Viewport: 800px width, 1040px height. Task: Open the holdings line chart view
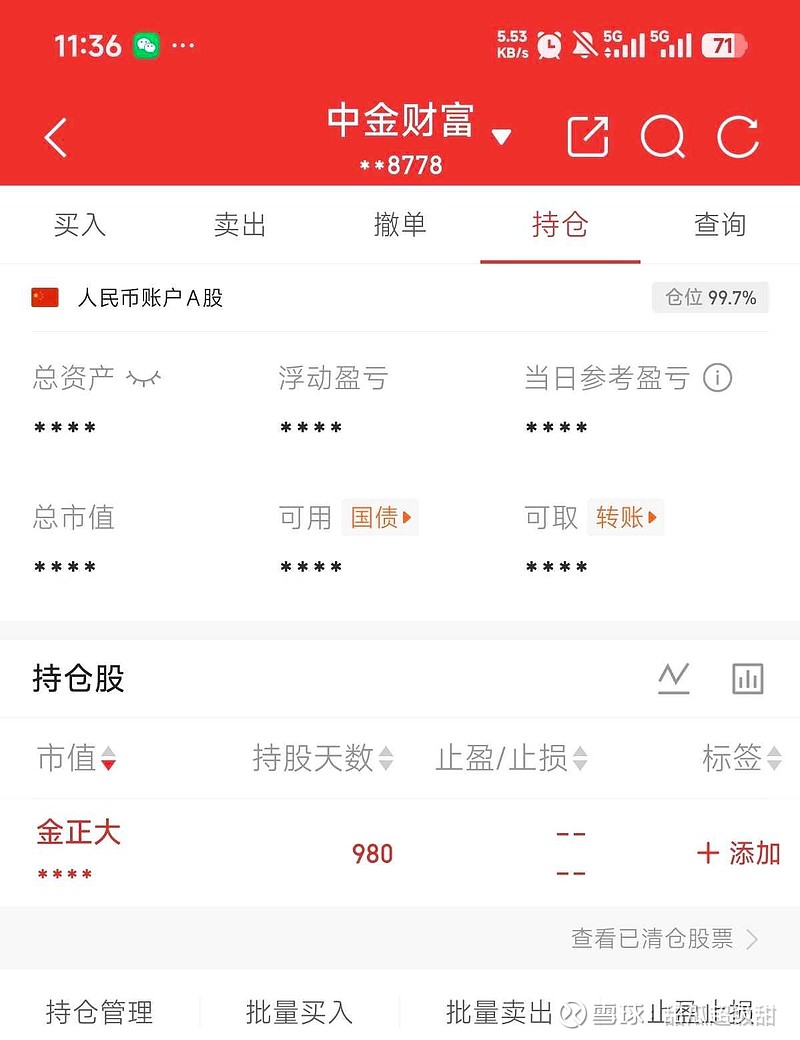(x=674, y=679)
